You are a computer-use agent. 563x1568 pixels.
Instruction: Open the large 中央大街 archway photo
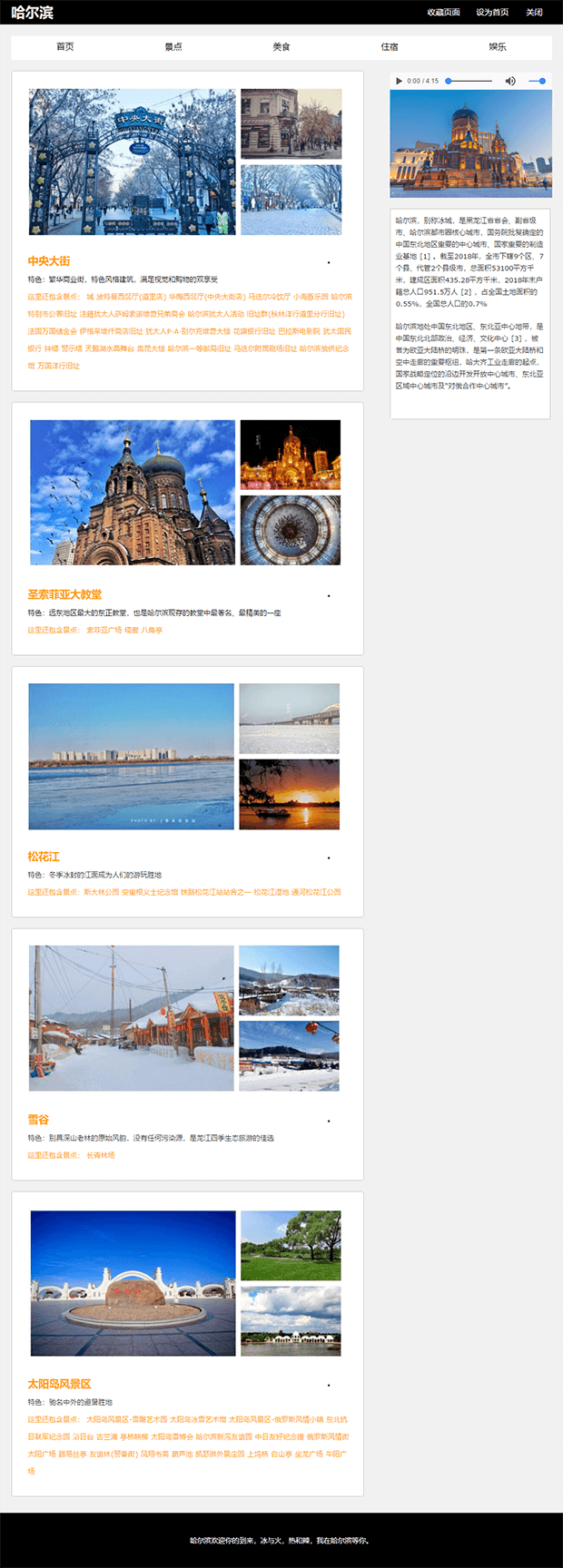[x=132, y=162]
